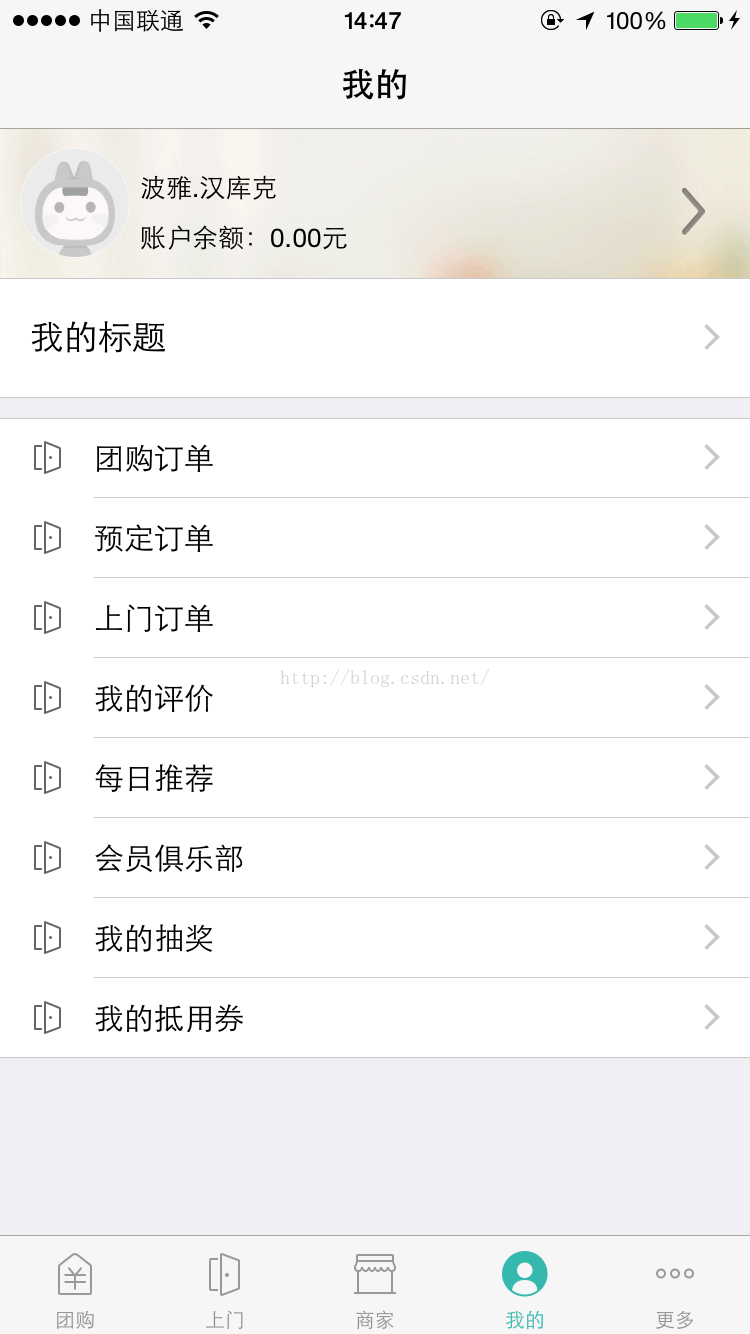Switch to the 商家 tab
Screen dimensions: 750x1334
pyautogui.click(x=375, y=1289)
